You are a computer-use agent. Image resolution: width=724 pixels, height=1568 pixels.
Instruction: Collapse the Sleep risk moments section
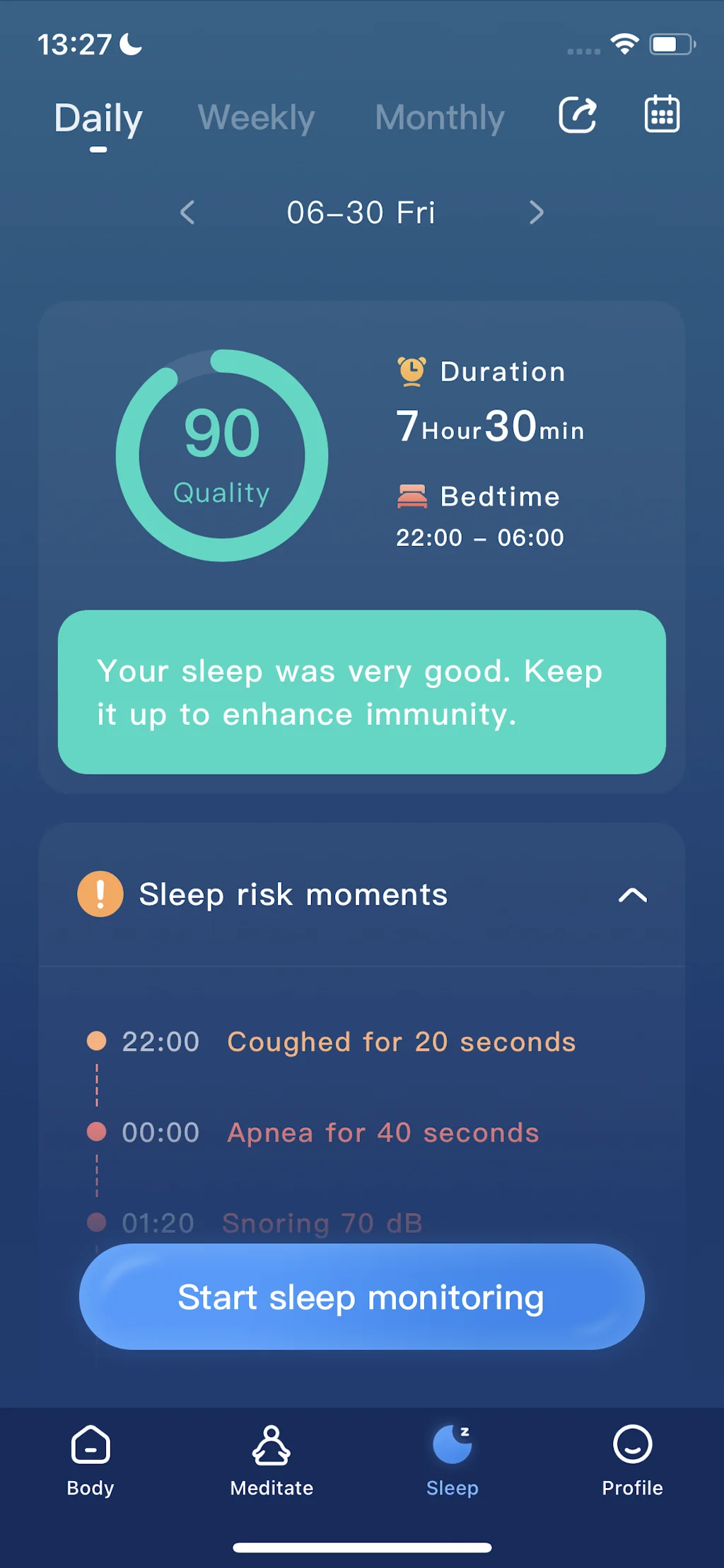[632, 895]
